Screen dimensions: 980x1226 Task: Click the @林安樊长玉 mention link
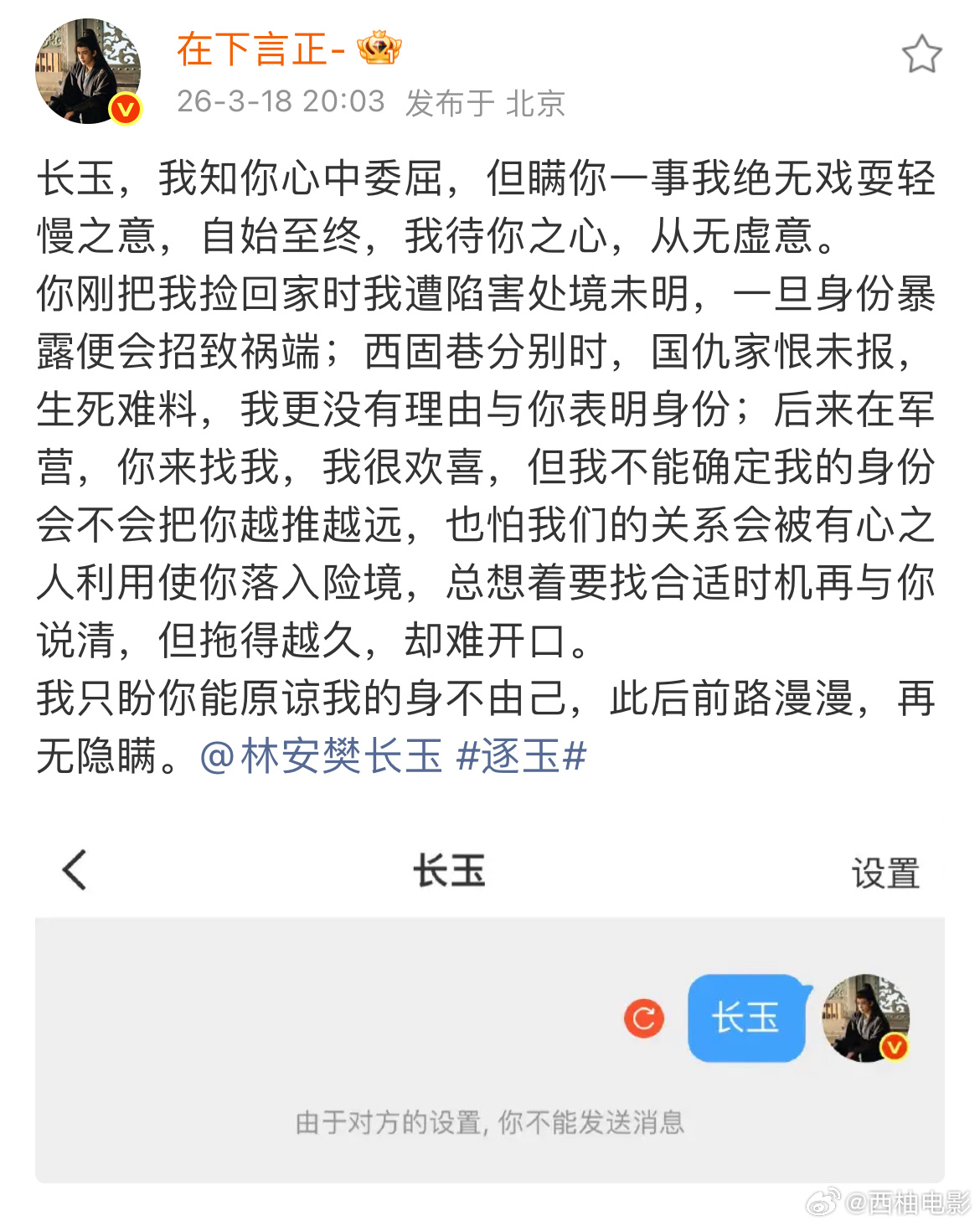(321, 755)
